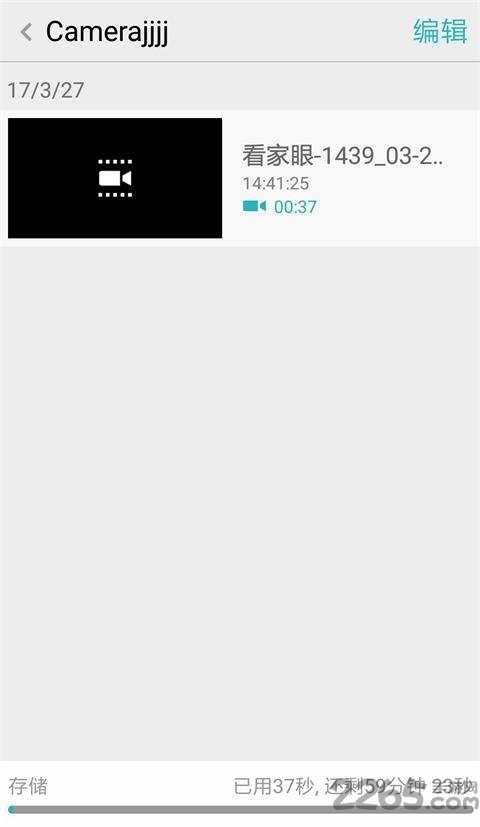Open the 看家眼-1439 video recording
Viewport: 480px width, 827px height.
click(240, 178)
